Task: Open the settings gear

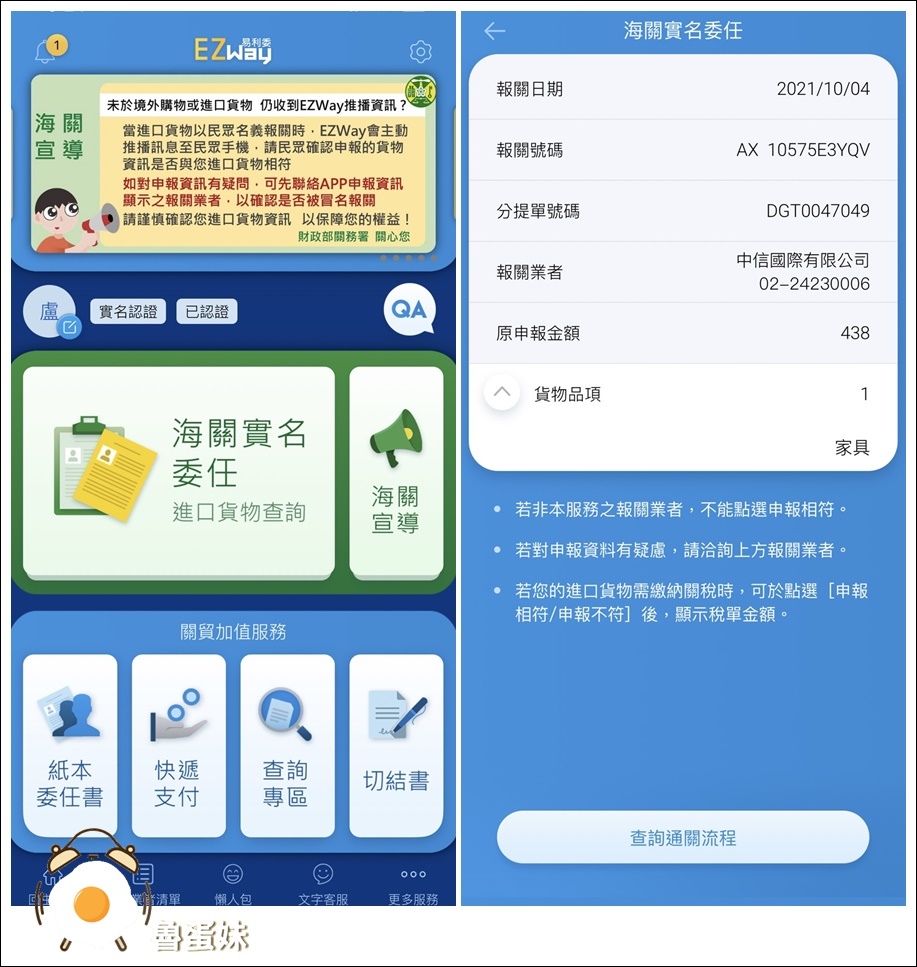Action: click(420, 52)
